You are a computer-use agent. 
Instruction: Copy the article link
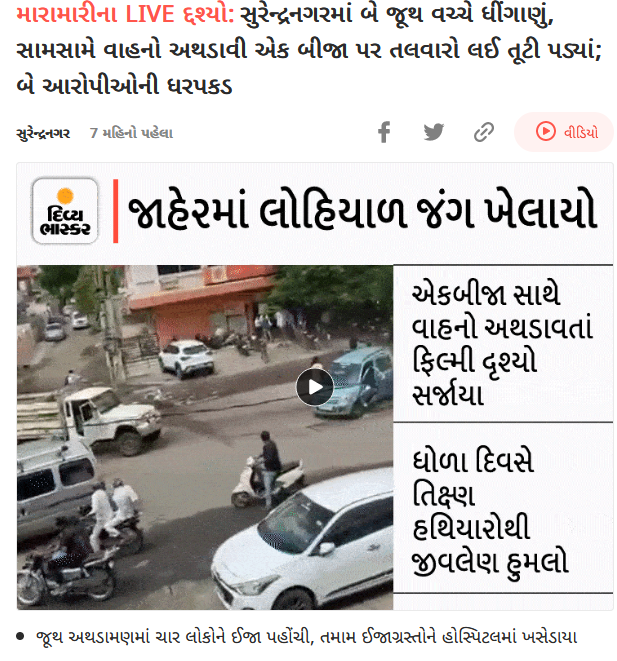[484, 132]
